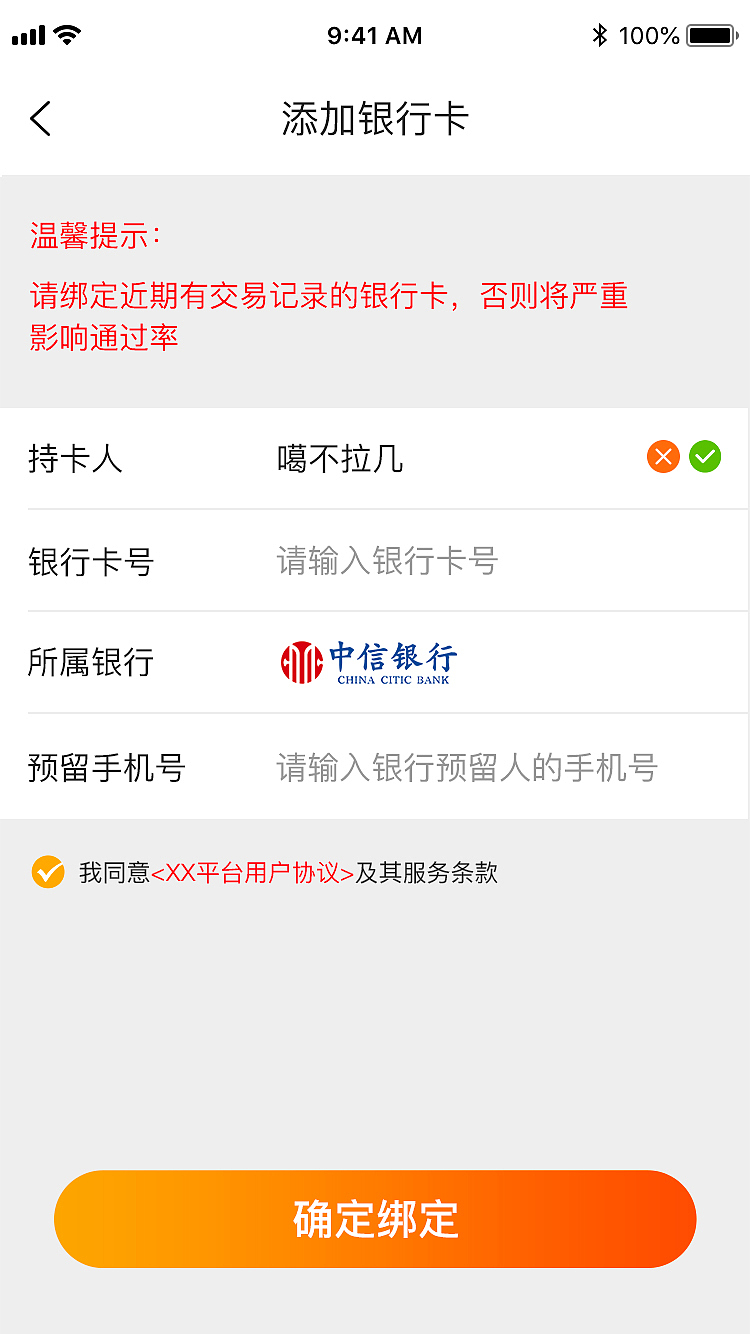
Task: Click the green checkmark beside 噶不拉几
Action: click(x=705, y=457)
